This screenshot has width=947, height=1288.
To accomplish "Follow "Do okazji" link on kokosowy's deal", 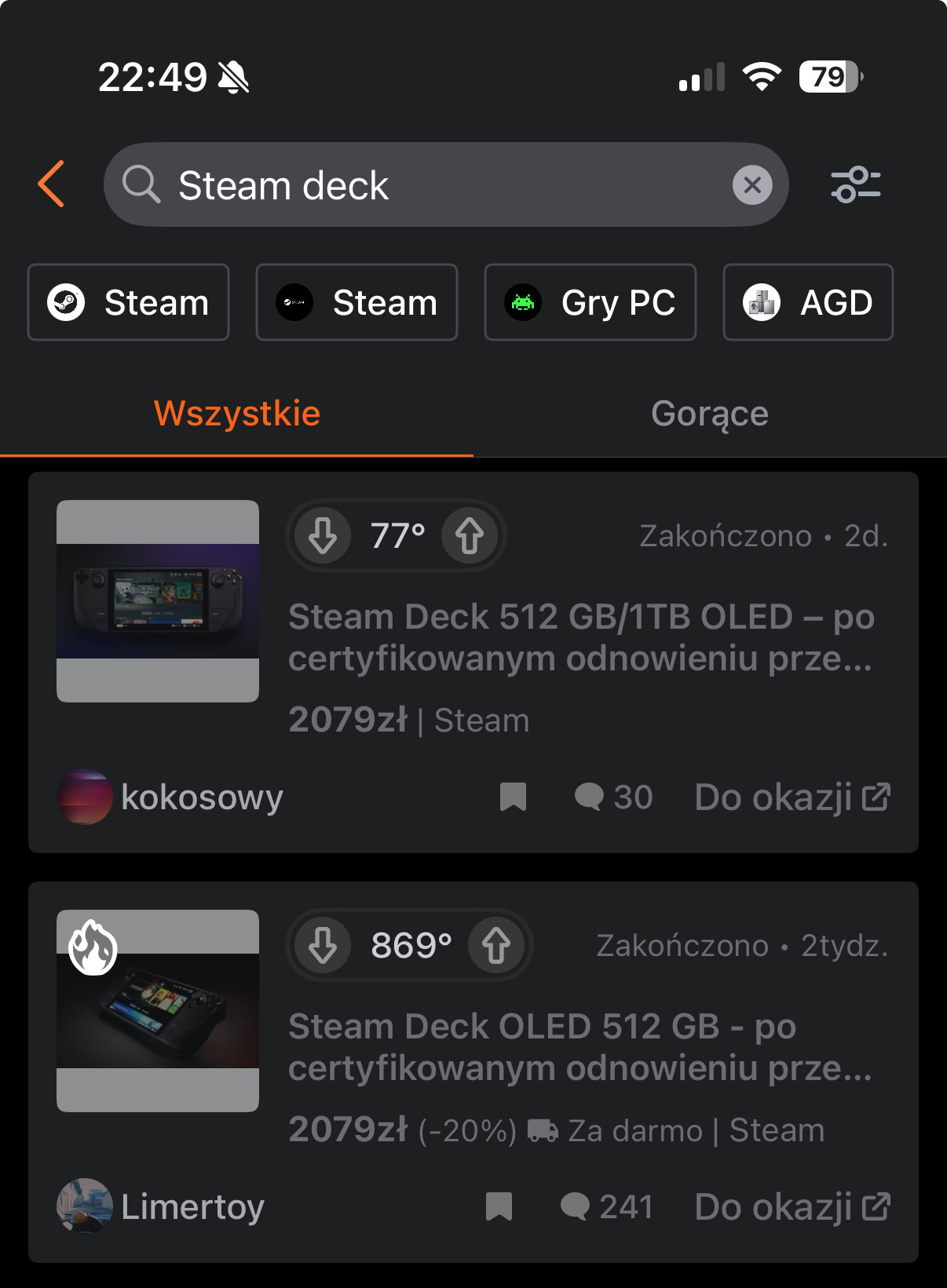I will 792,797.
